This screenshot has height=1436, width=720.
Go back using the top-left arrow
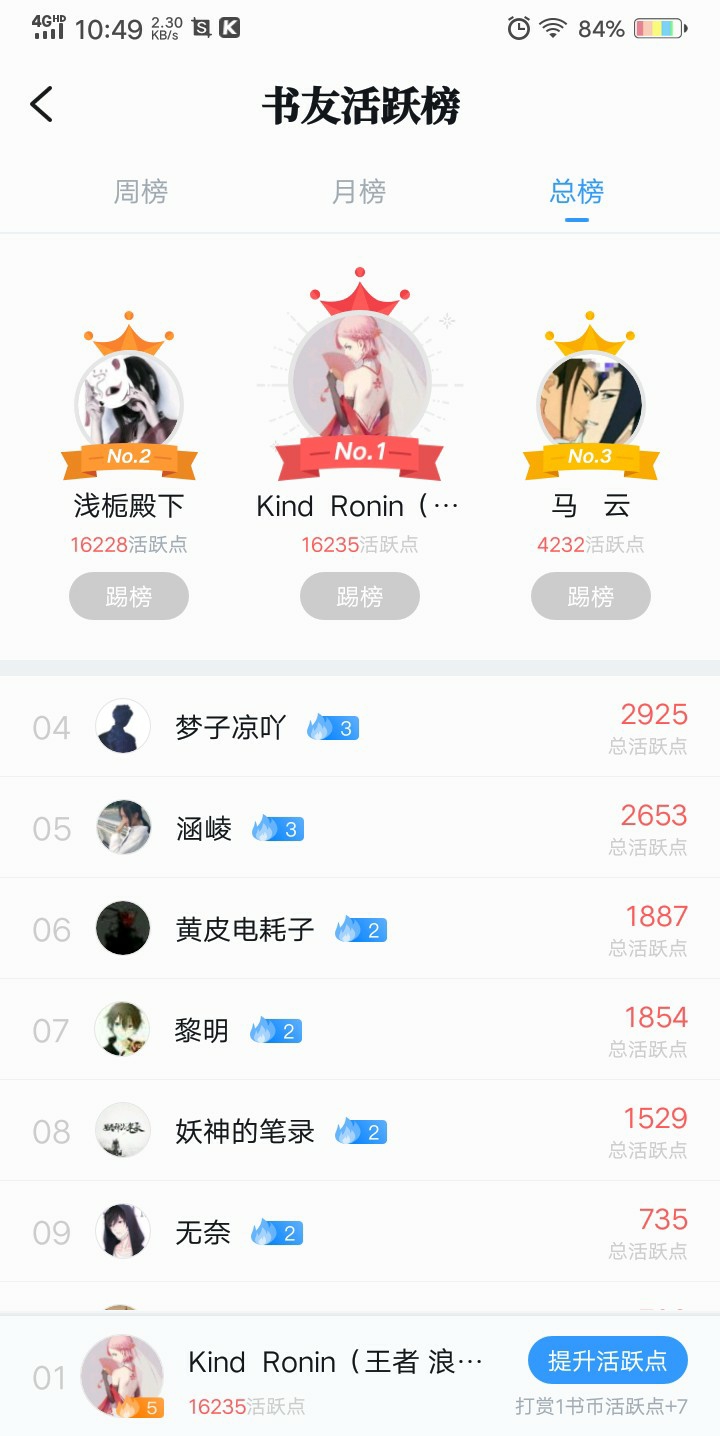tap(41, 104)
